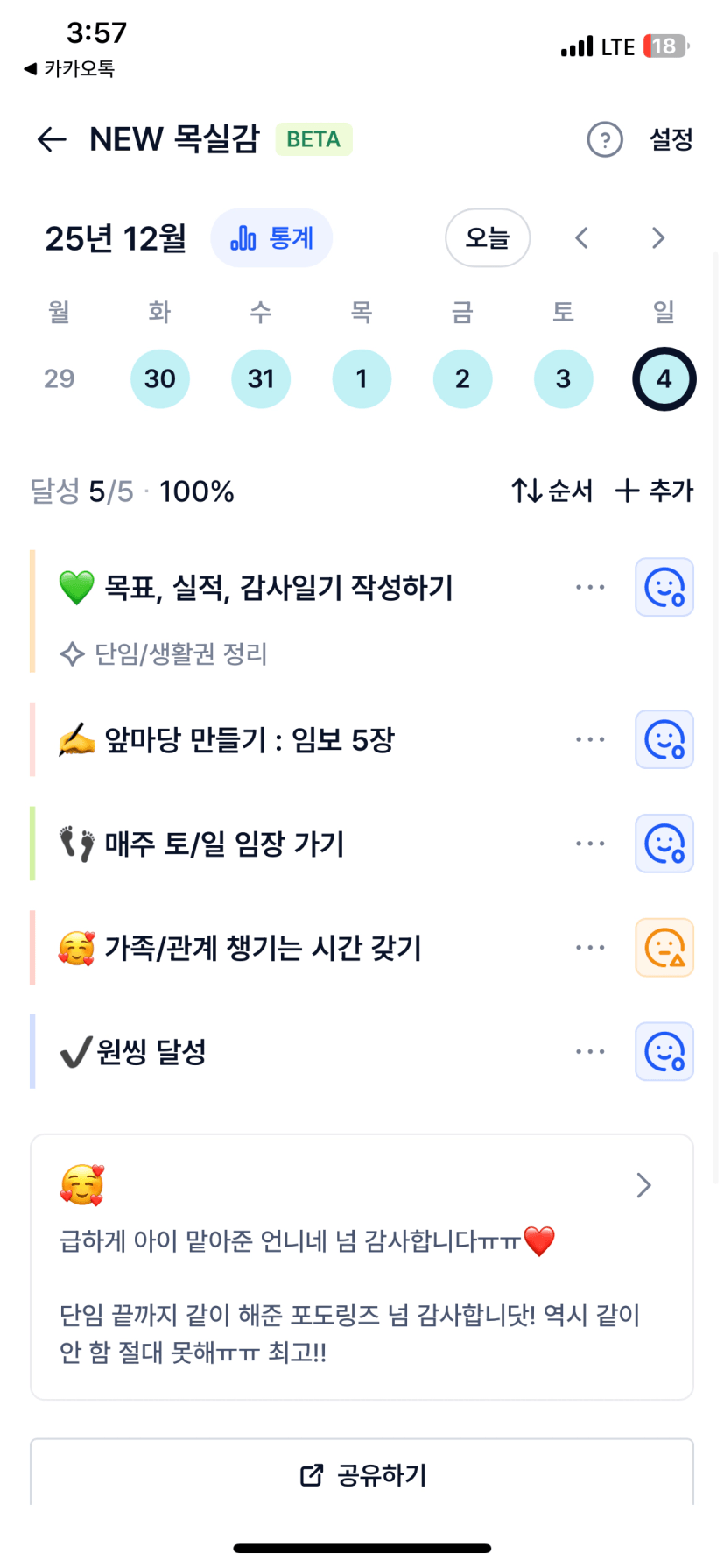Open options for 목표, 실적, 감사일기 작성하기

pos(590,587)
